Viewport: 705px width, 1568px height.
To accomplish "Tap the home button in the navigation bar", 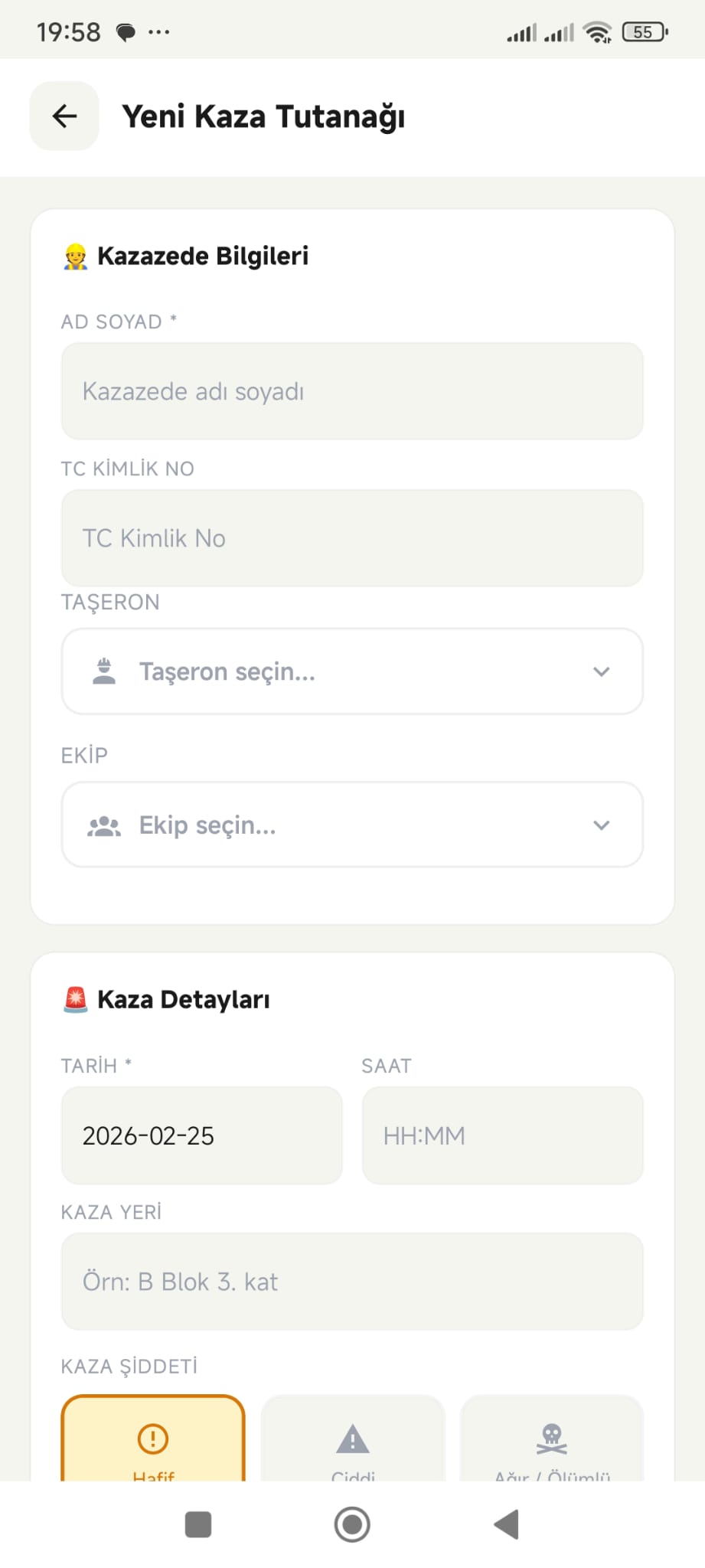I will pyautogui.click(x=352, y=1524).
